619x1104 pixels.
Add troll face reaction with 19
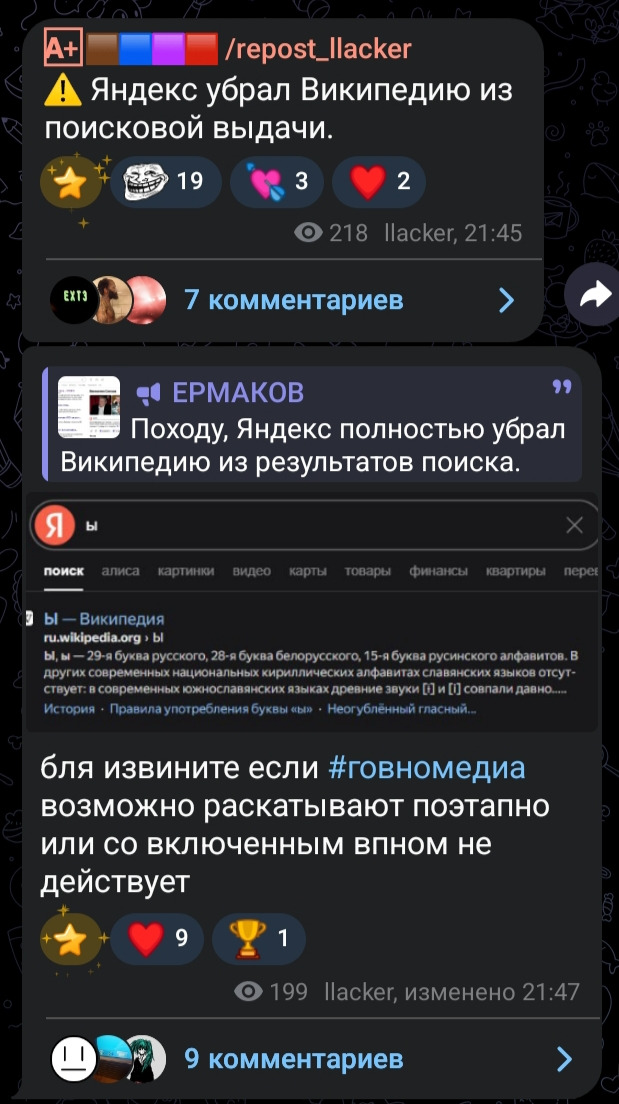pyautogui.click(x=165, y=181)
